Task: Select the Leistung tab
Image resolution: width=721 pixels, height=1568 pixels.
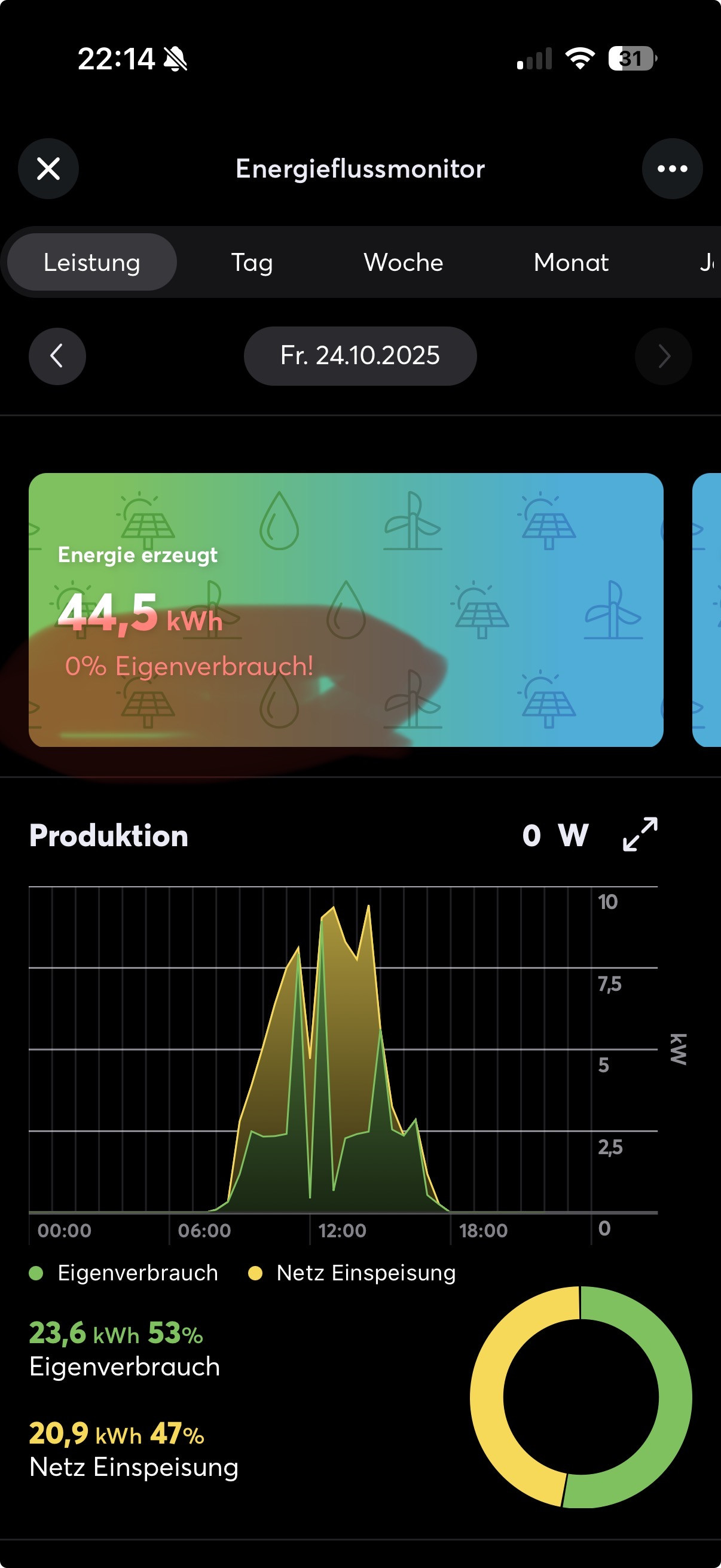Action: 92,263
